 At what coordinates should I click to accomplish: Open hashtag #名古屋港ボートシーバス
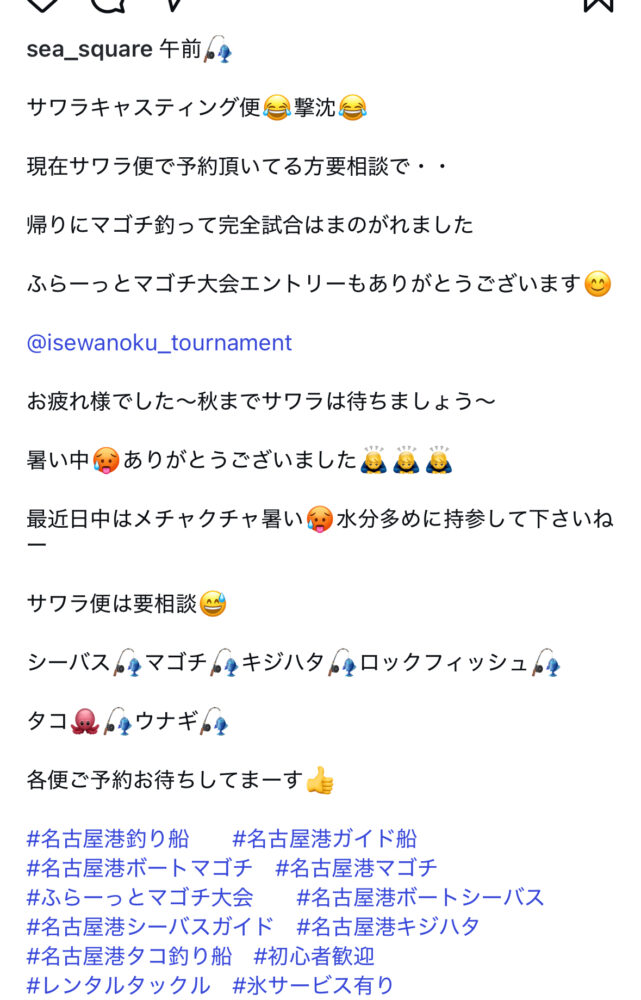click(420, 897)
